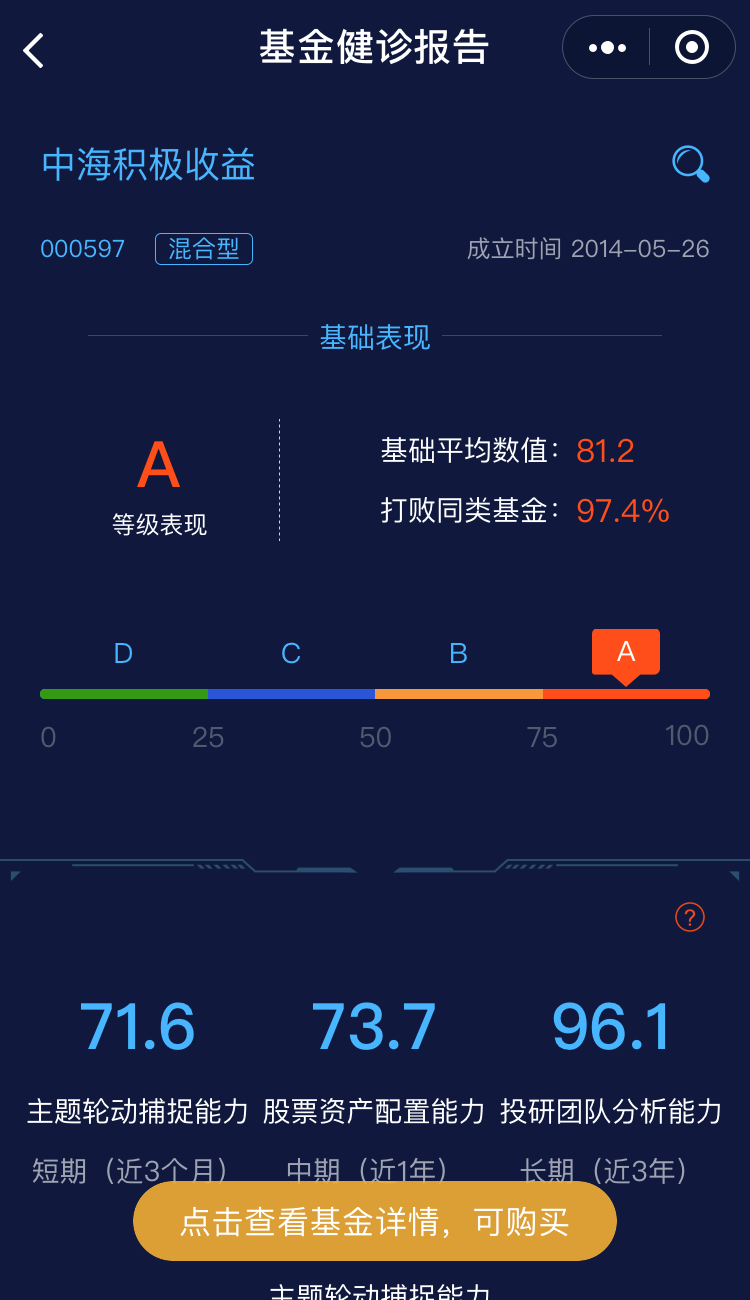The width and height of the screenshot is (750, 1300).
Task: Open the fund name 中海积极收益
Action: [x=148, y=165]
